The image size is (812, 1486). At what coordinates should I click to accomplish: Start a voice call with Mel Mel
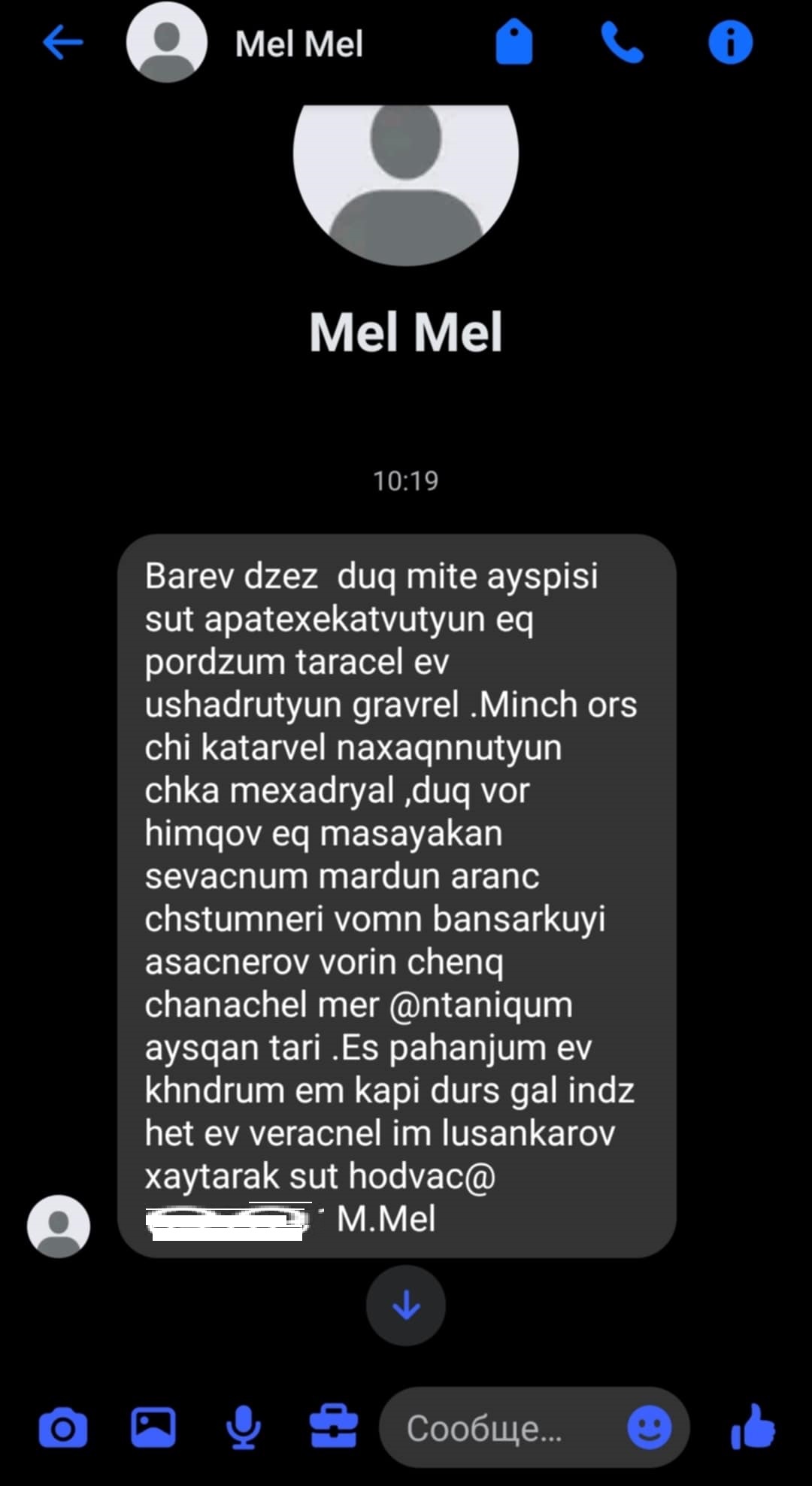(622, 42)
